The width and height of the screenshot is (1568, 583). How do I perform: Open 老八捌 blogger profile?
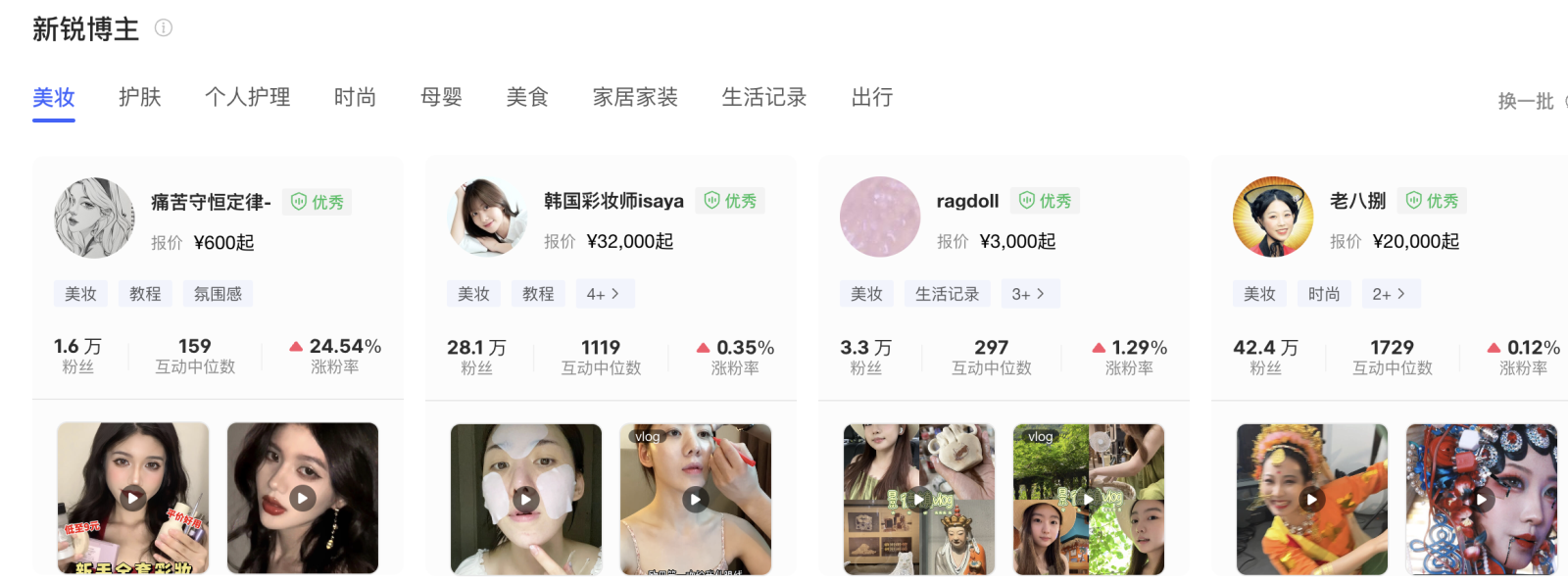click(1357, 201)
